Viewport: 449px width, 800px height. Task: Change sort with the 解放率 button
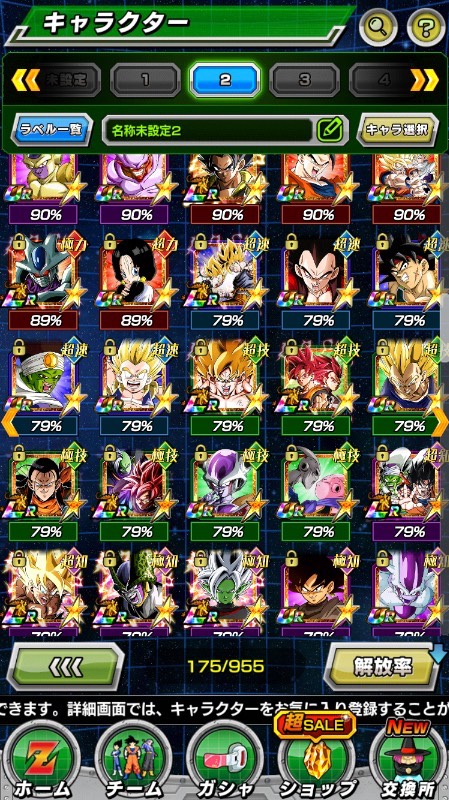click(x=383, y=666)
